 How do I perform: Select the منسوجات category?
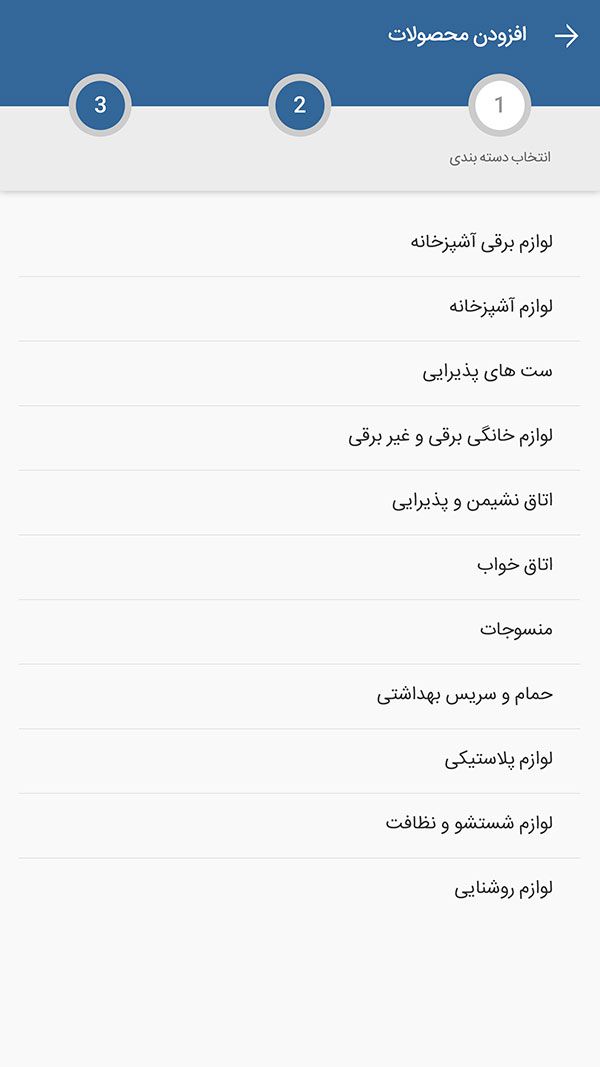tap(299, 631)
